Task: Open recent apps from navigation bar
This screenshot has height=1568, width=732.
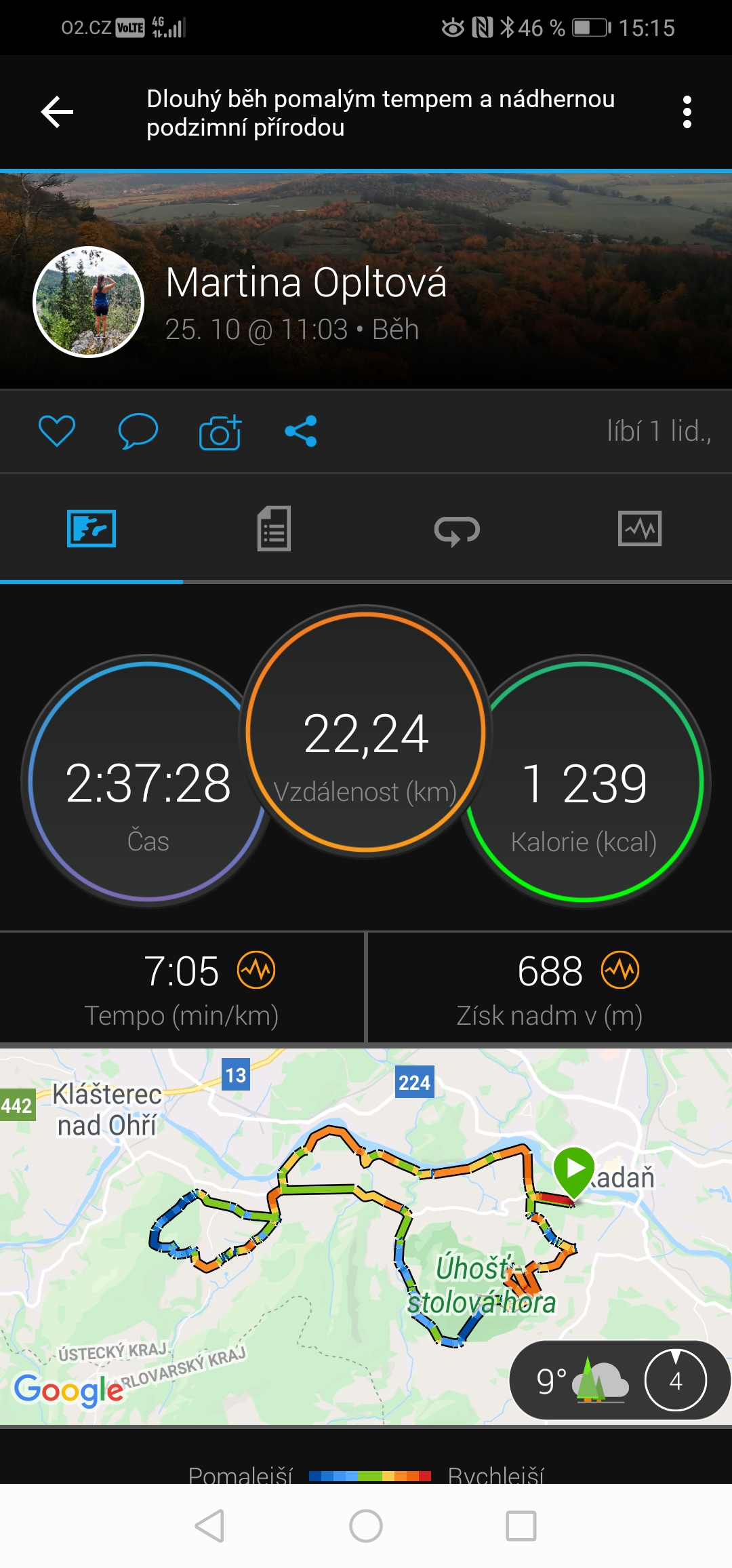Action: pos(521,1526)
